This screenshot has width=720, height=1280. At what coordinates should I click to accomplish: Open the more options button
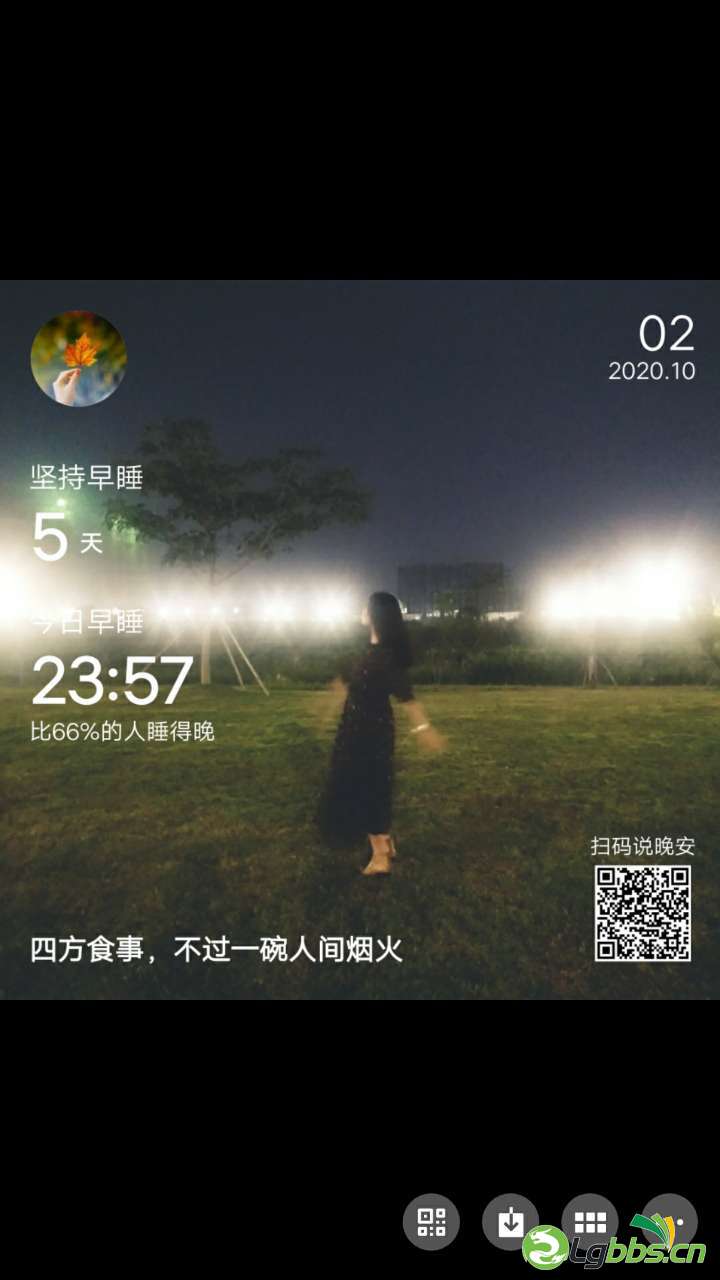[x=669, y=1222]
